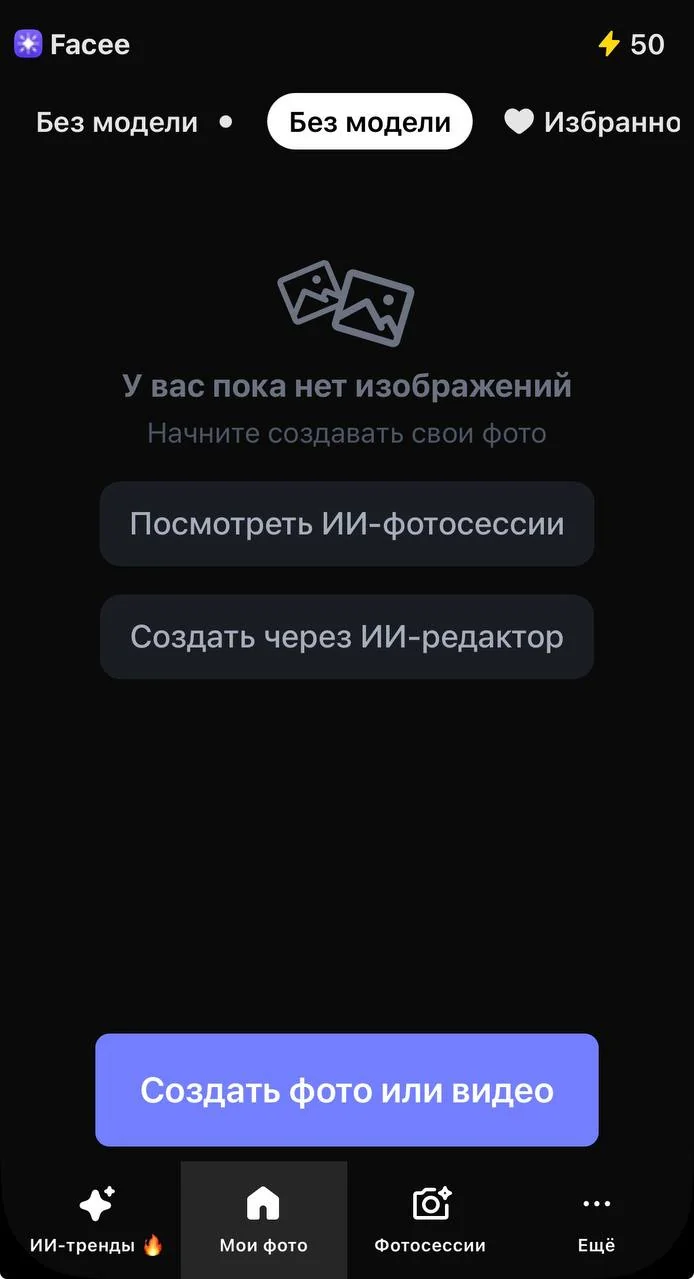694x1279 pixels.
Task: Open the Ещё menu tab
Action: pyautogui.click(x=597, y=1220)
